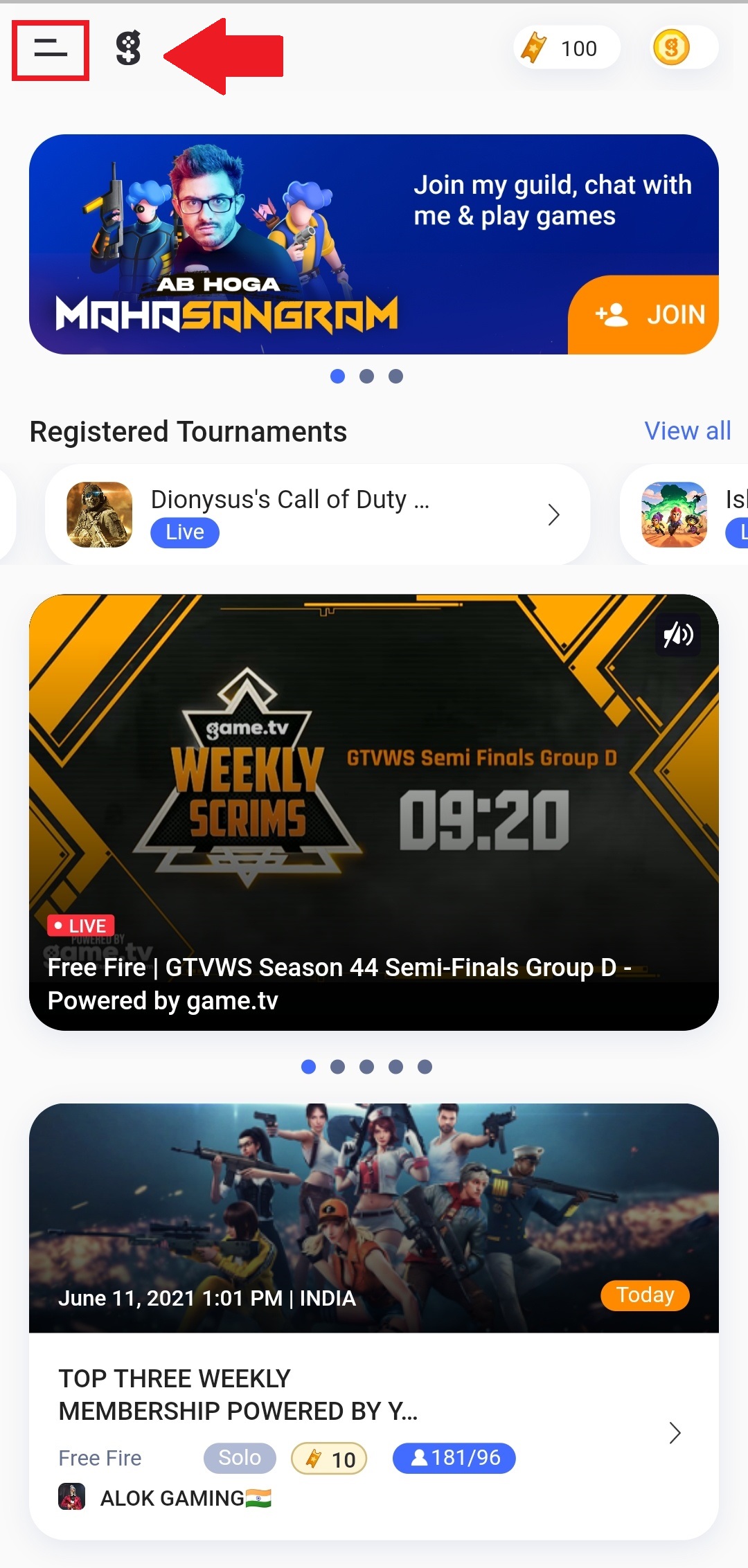Open Dionysus's Call of Duty tournament
The height and width of the screenshot is (1568, 748).
click(x=317, y=514)
